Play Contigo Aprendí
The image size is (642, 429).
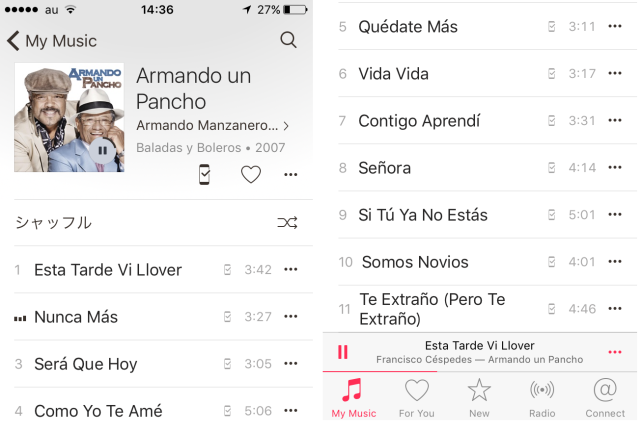pyautogui.click(x=419, y=120)
